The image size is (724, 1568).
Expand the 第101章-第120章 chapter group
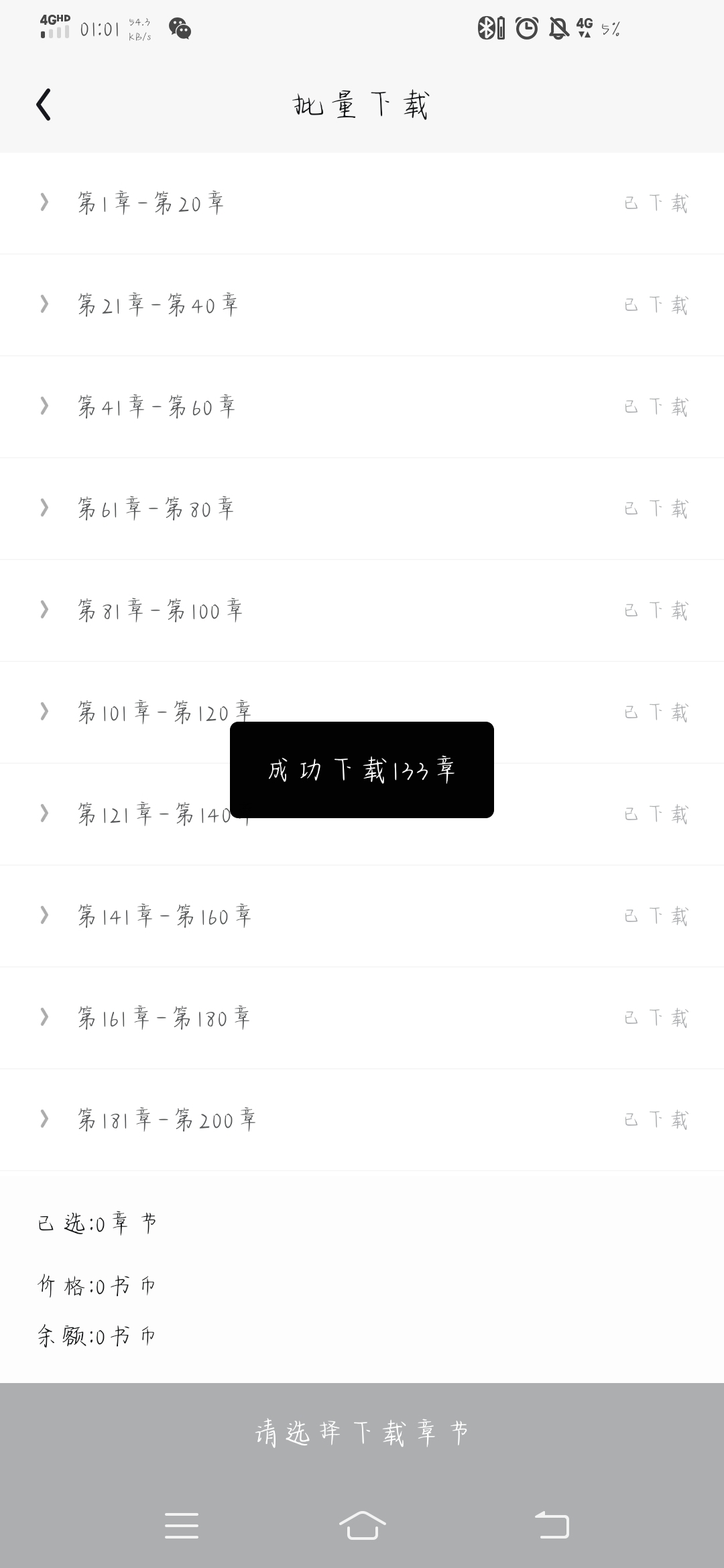44,712
